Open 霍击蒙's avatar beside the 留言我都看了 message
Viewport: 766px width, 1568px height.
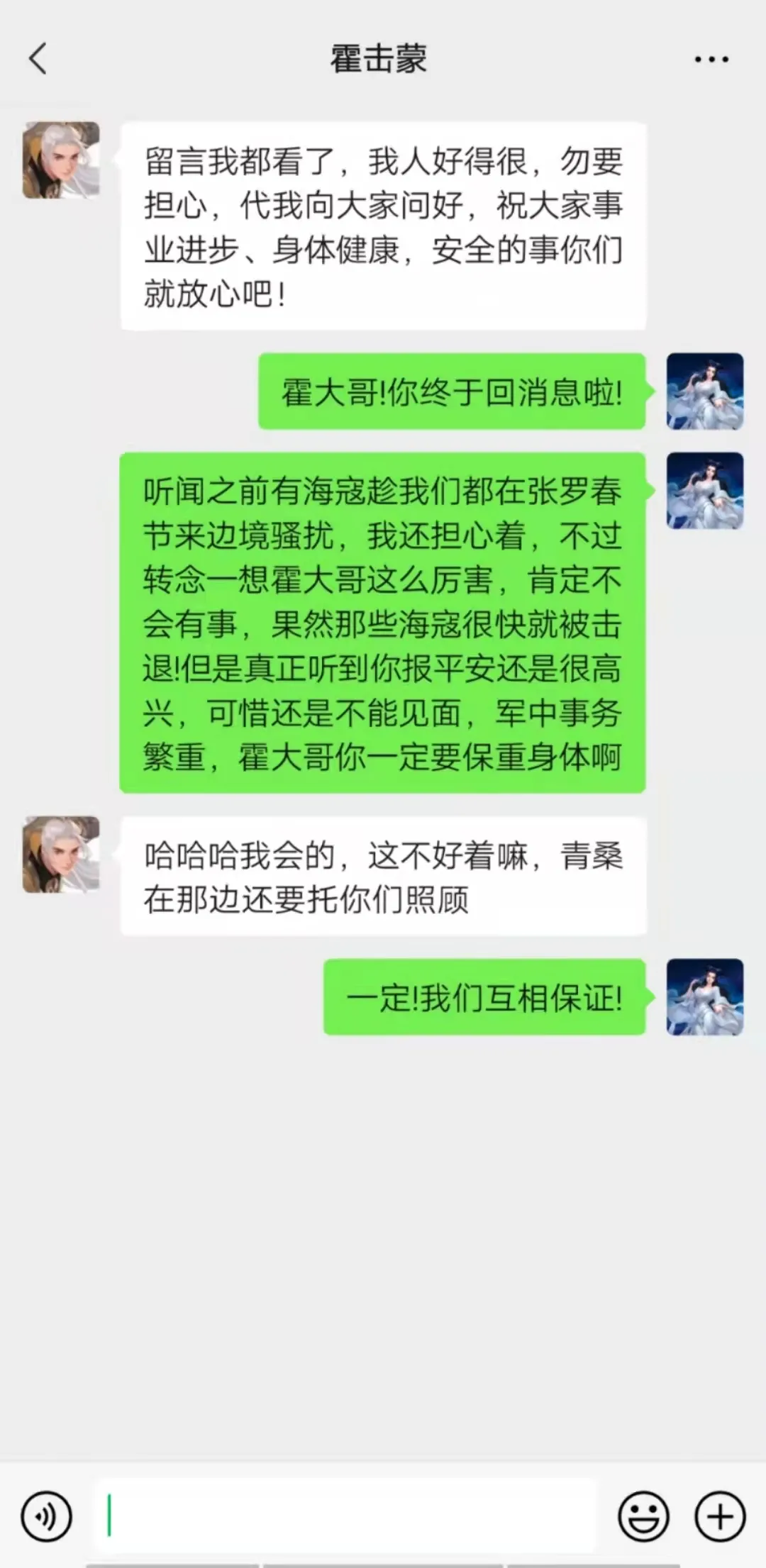pyautogui.click(x=62, y=160)
